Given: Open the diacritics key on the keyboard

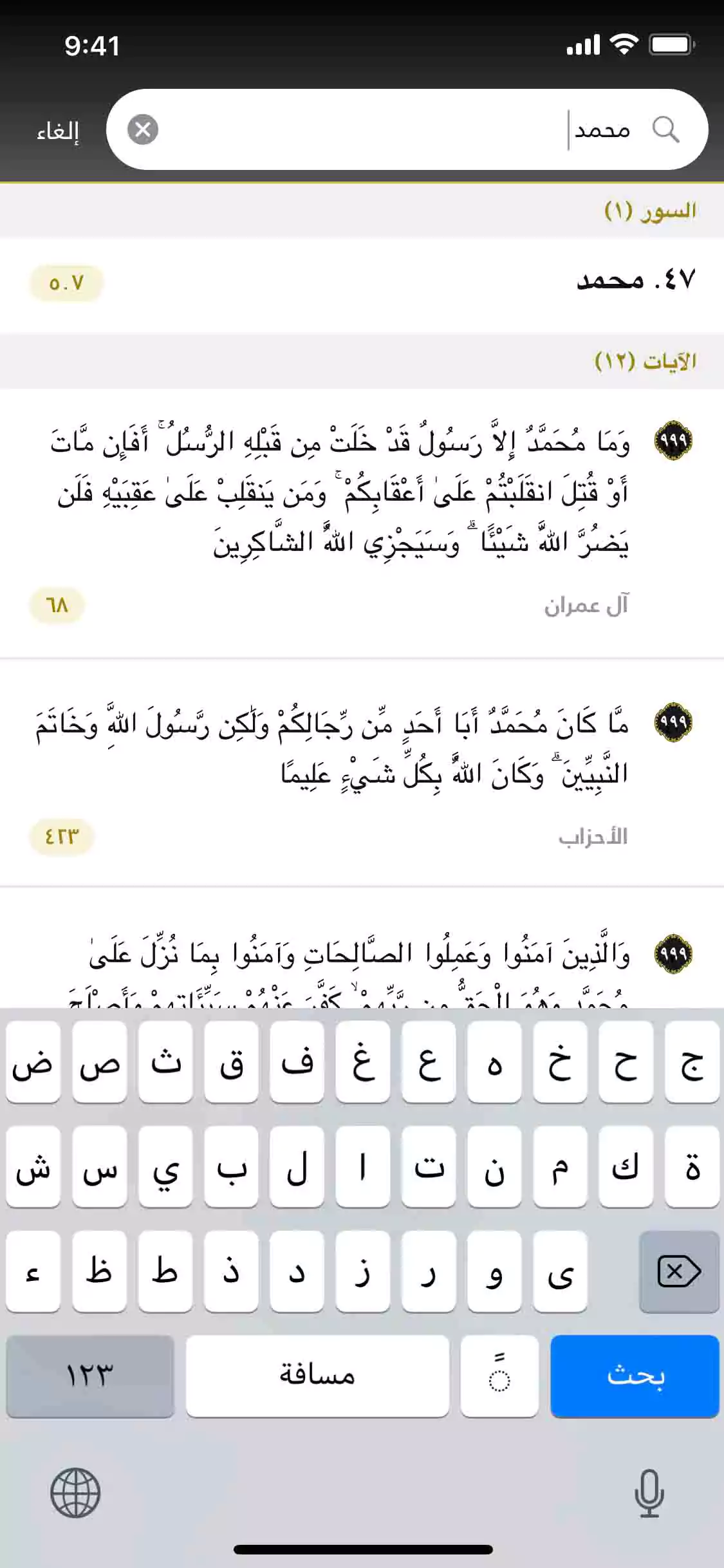Looking at the screenshot, I should coord(499,1376).
